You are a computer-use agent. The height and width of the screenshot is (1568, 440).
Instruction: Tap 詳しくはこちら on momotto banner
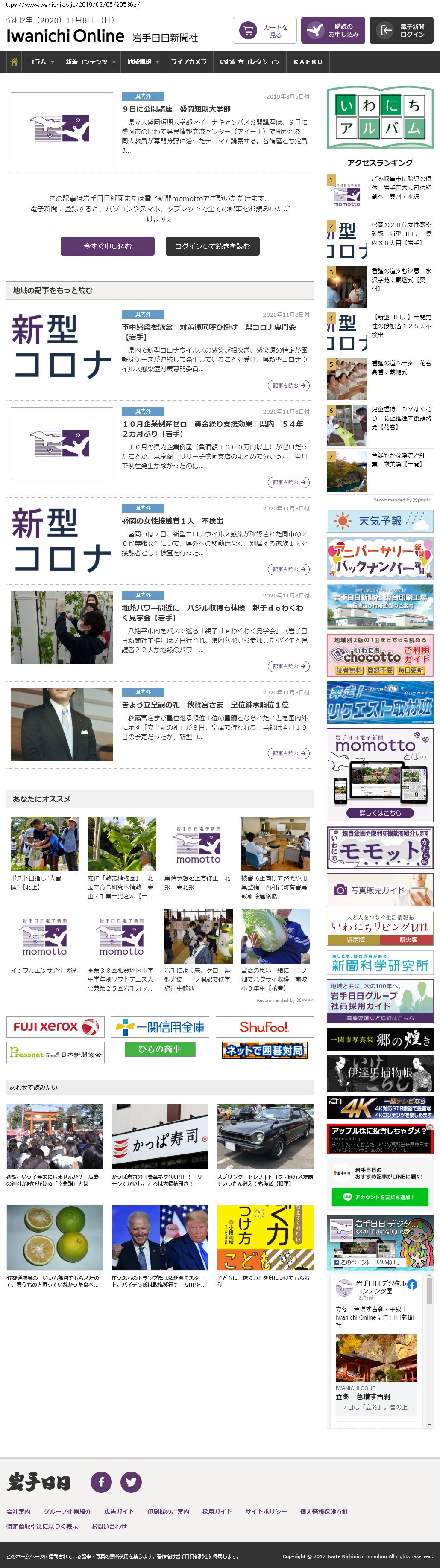click(x=380, y=813)
